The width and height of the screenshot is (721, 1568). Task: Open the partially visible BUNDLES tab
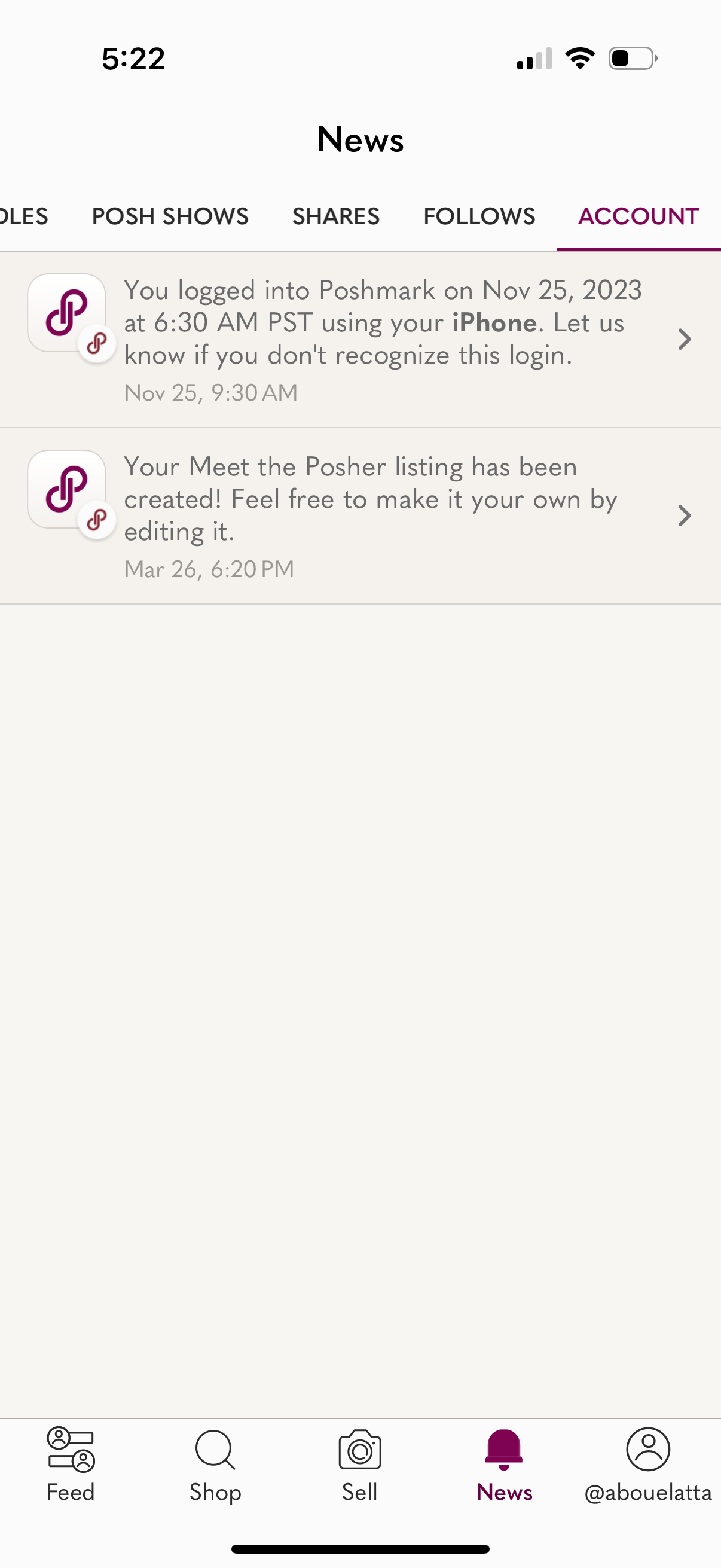tap(23, 216)
